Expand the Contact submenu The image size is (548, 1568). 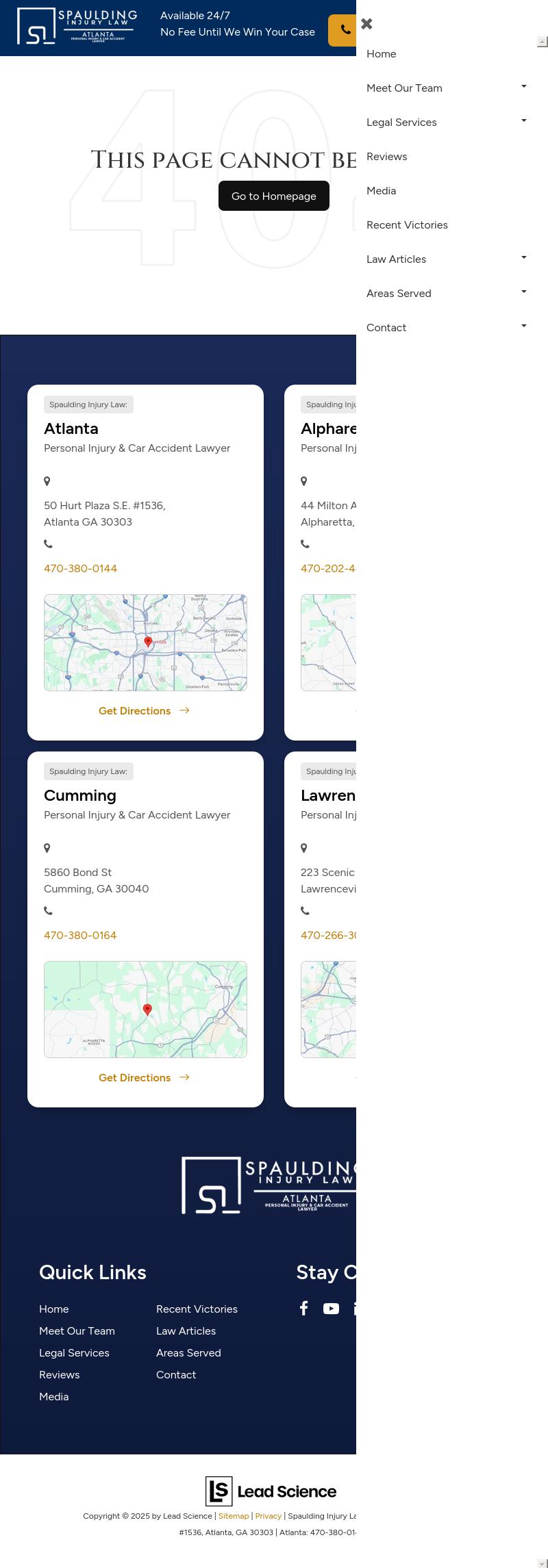tap(523, 326)
